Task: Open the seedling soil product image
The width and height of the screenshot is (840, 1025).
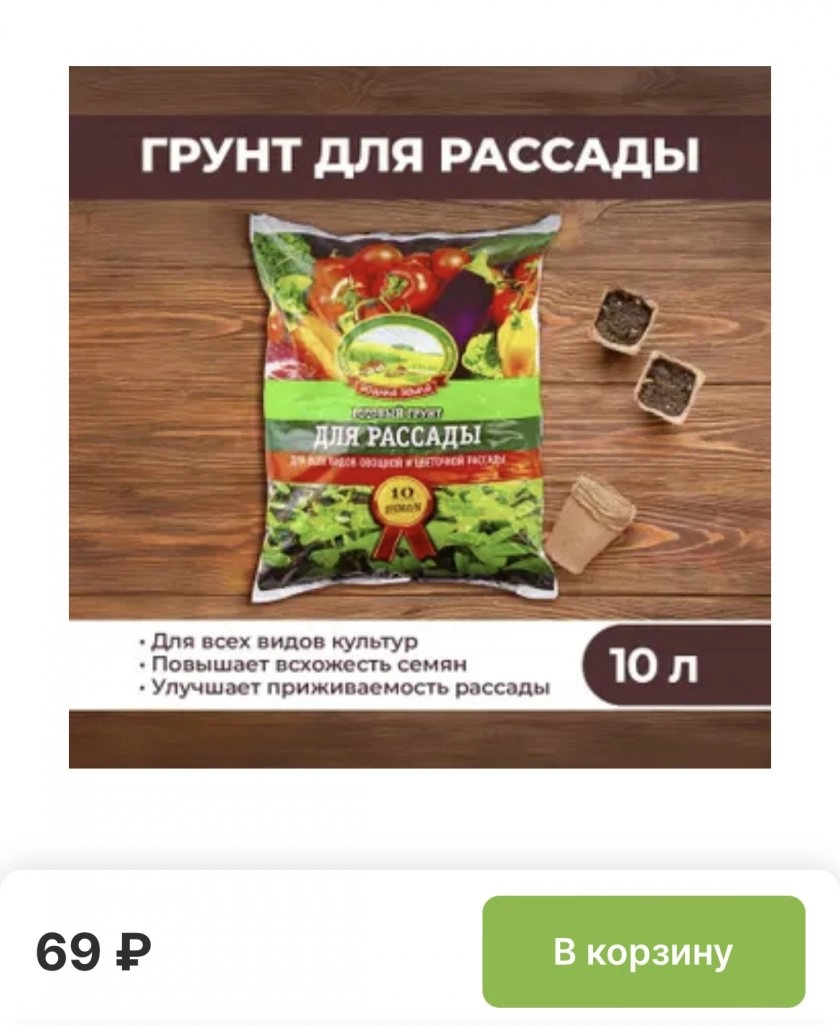Action: click(x=420, y=417)
